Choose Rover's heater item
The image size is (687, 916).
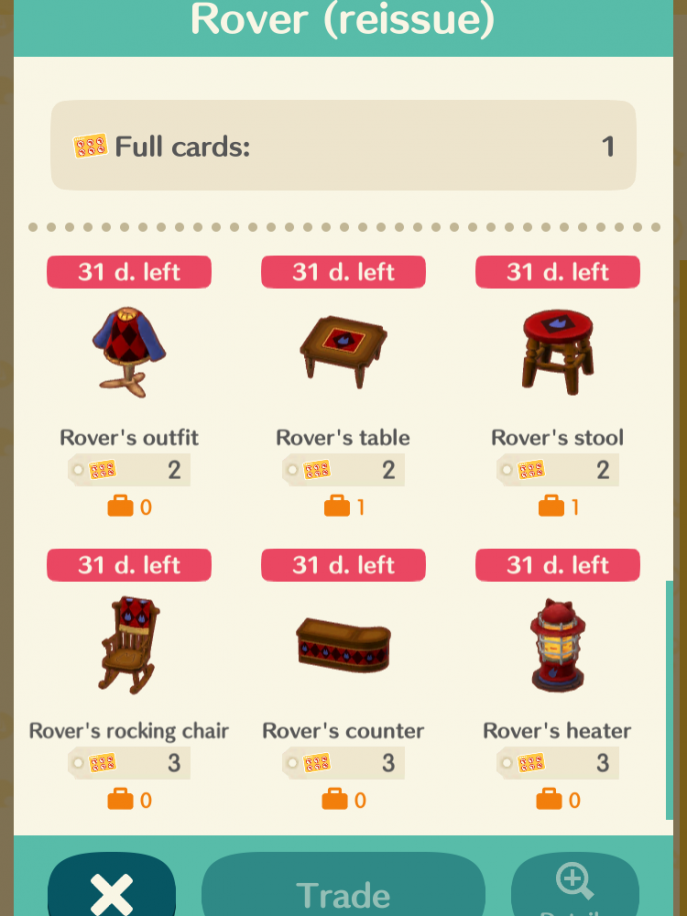pyautogui.click(x=557, y=645)
